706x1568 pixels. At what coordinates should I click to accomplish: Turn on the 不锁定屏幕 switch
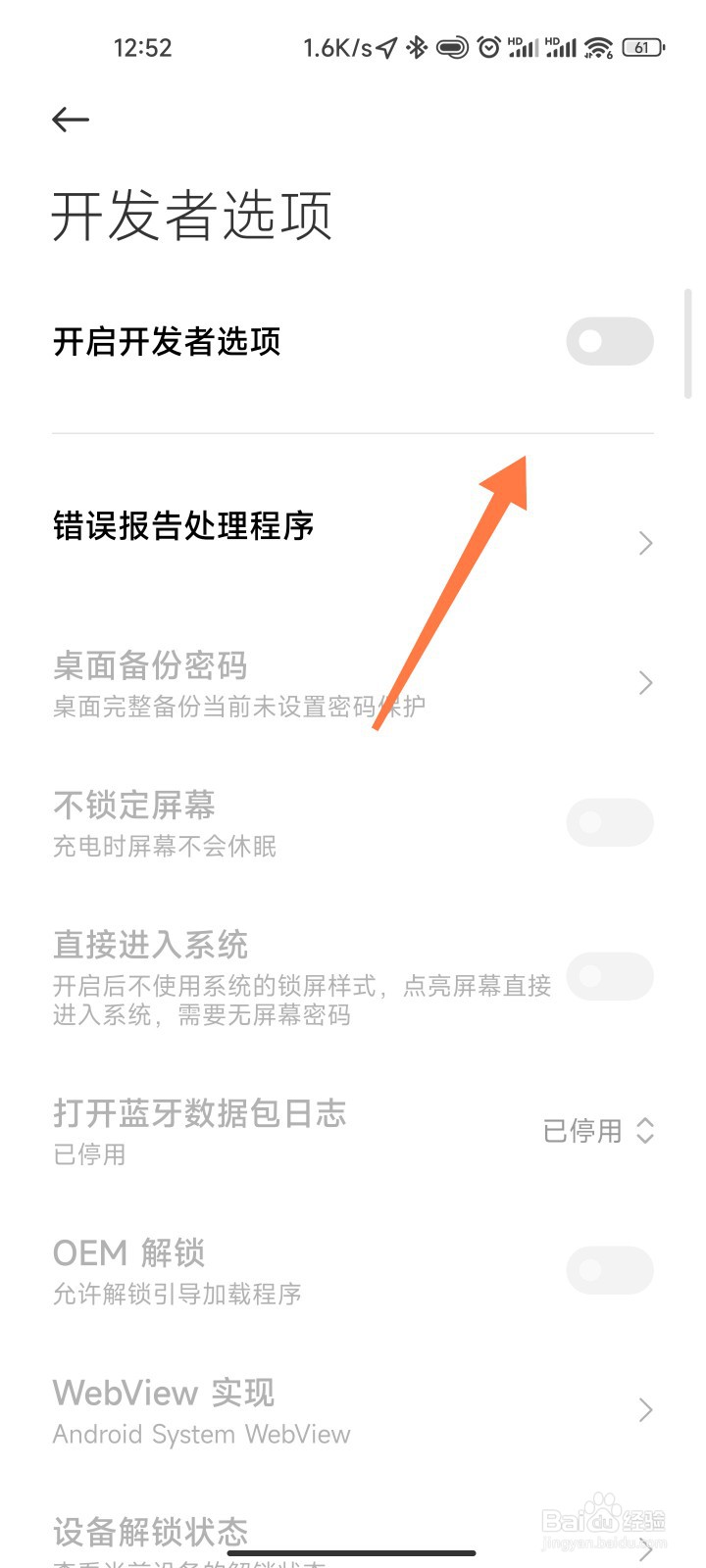(609, 822)
